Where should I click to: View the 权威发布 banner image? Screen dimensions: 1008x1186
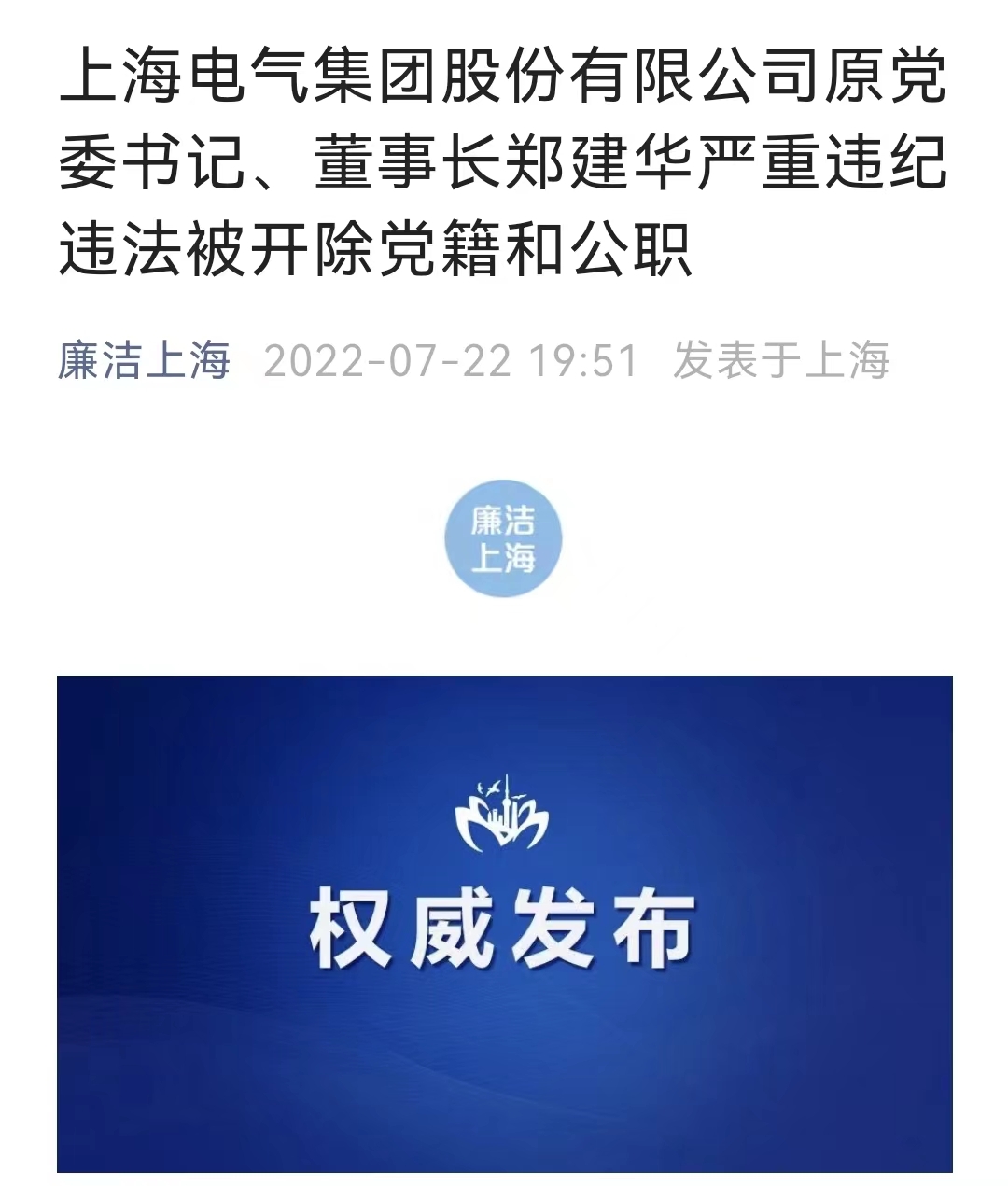504,922
